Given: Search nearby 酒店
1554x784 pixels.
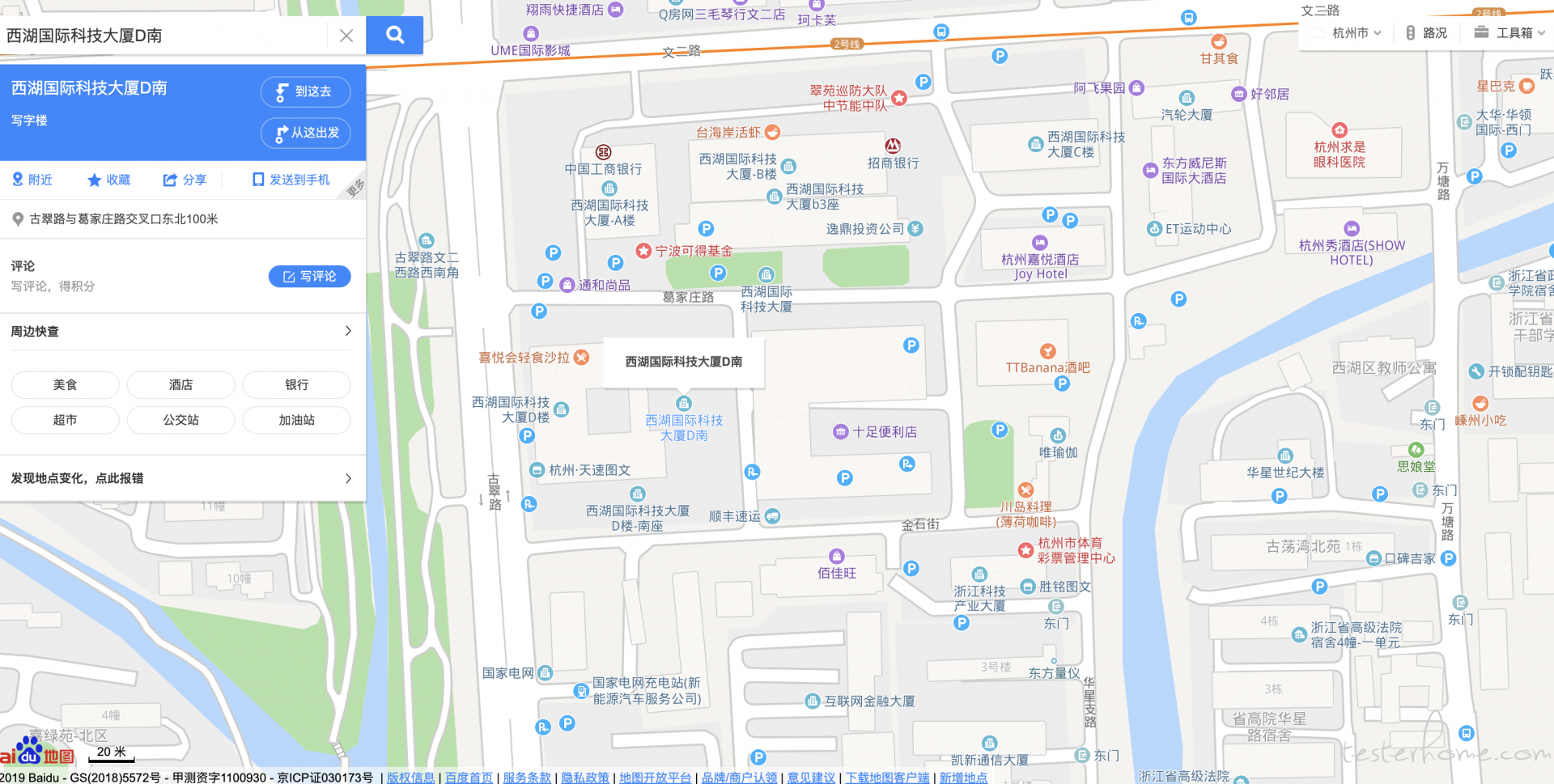Looking at the screenshot, I should (x=180, y=384).
